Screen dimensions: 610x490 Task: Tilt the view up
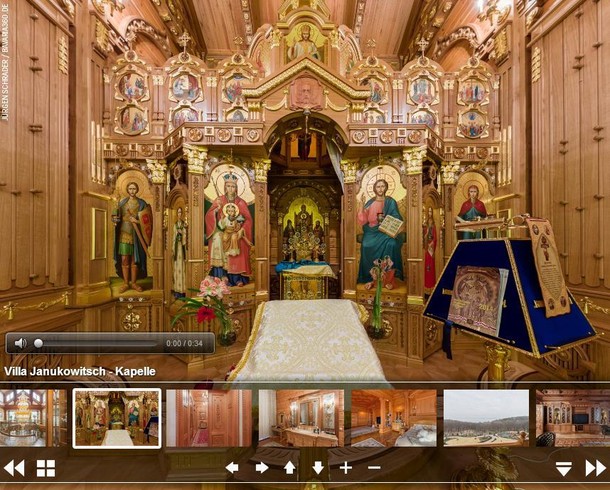290,467
